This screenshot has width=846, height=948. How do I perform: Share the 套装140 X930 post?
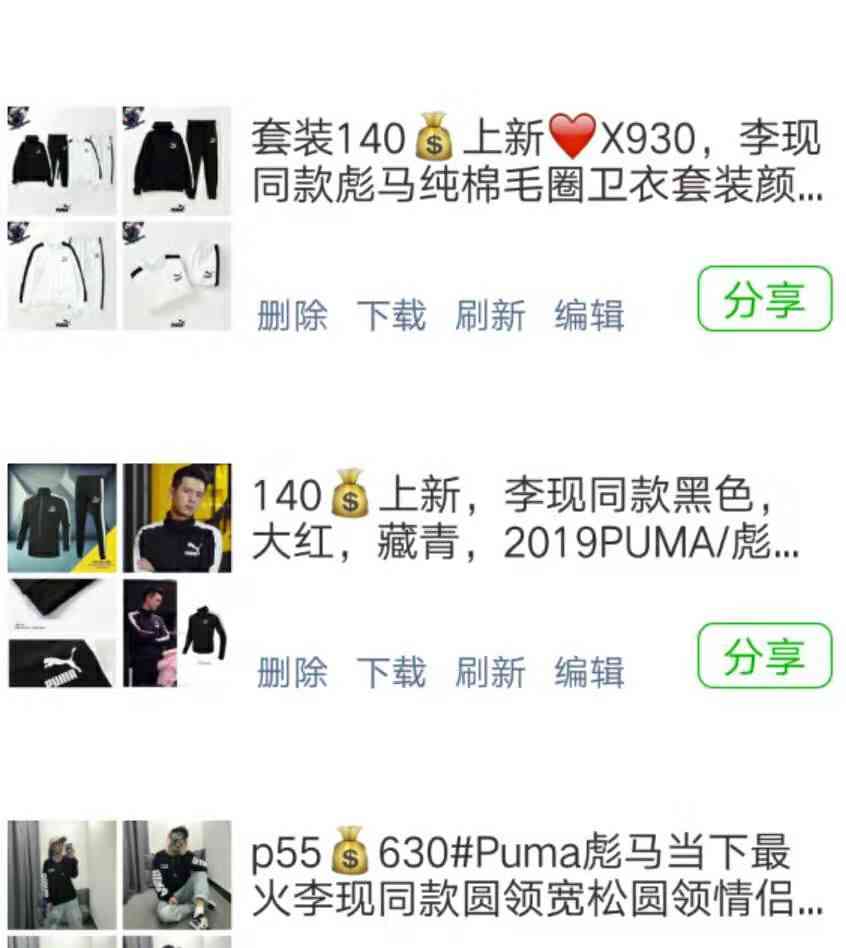[764, 299]
